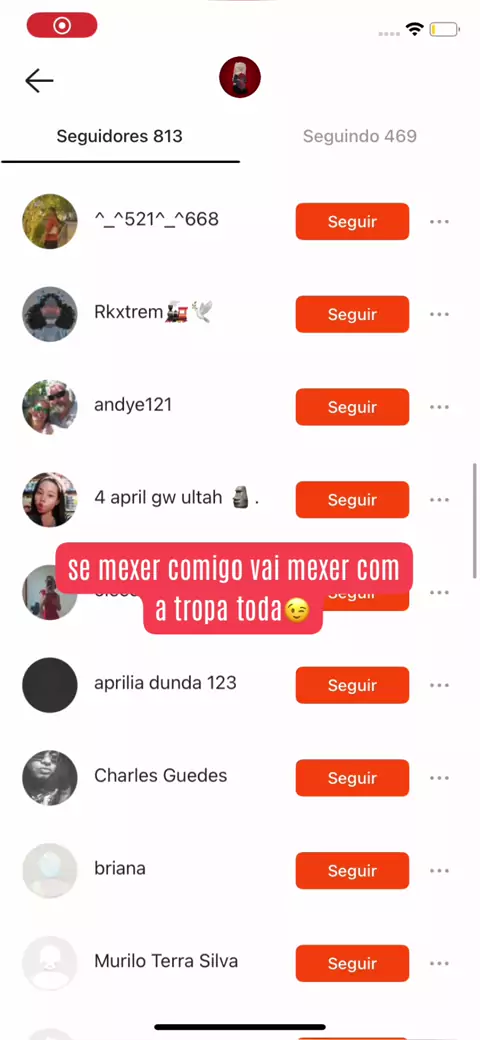Open more options for briana
The image size is (480, 1040).
(x=440, y=871)
